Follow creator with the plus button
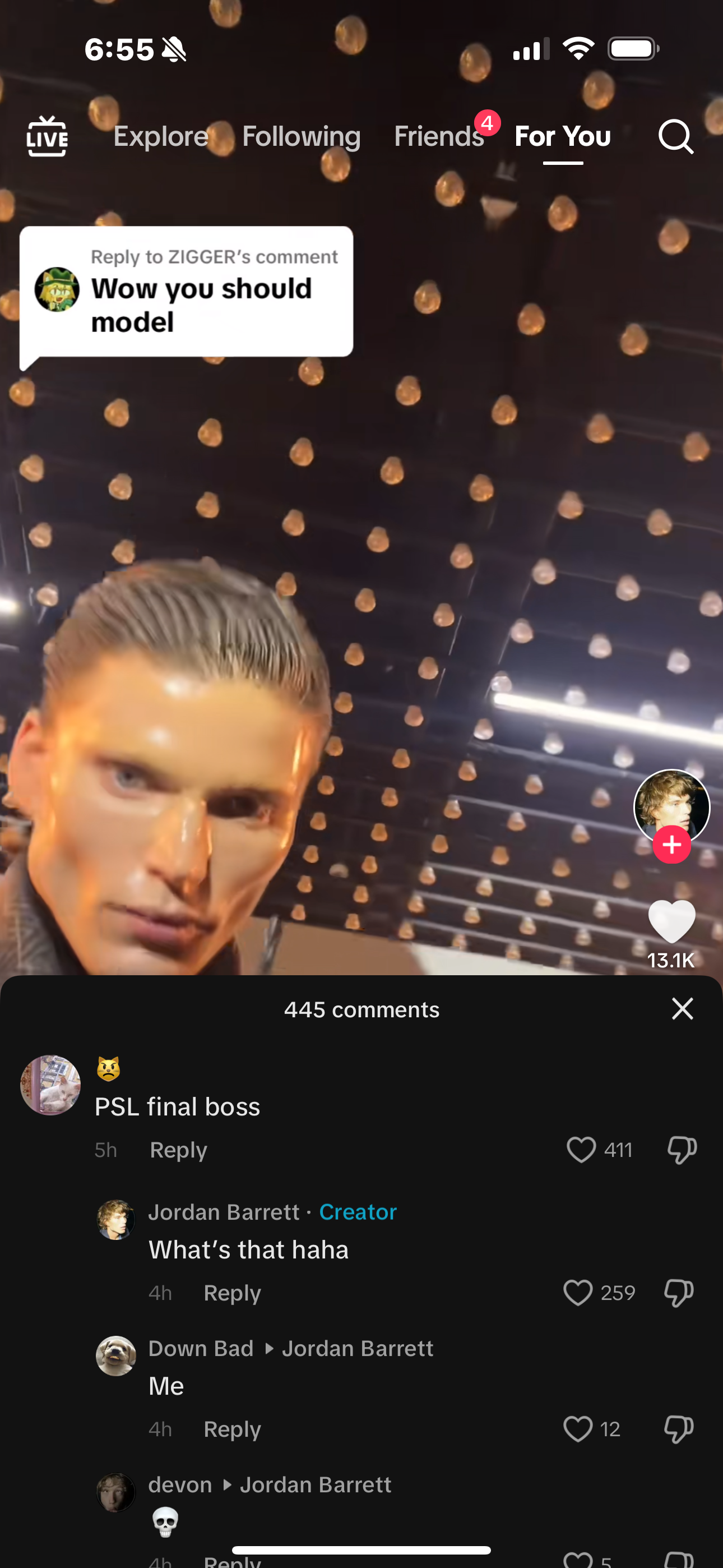The width and height of the screenshot is (723, 1568). 671,845
